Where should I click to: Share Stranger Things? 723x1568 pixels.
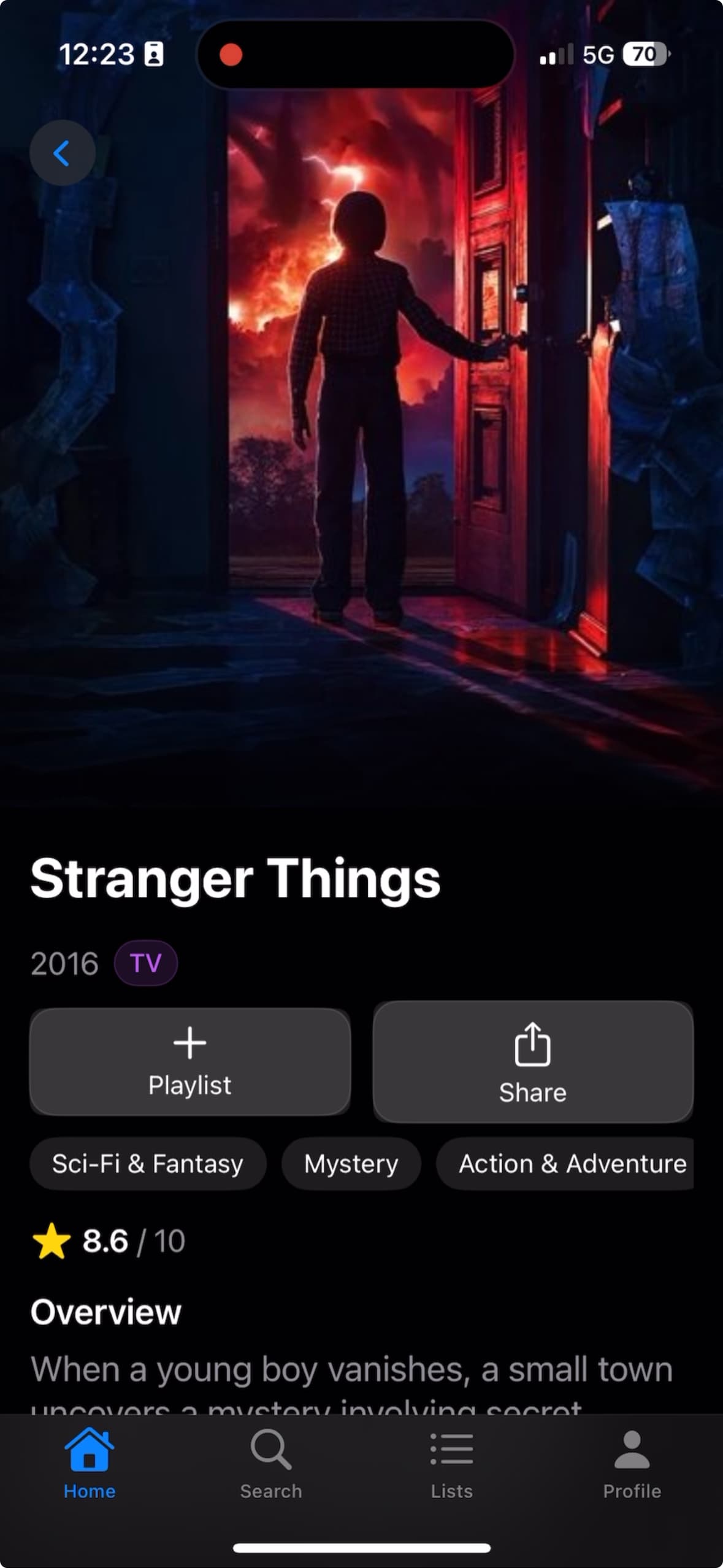[532, 1062]
